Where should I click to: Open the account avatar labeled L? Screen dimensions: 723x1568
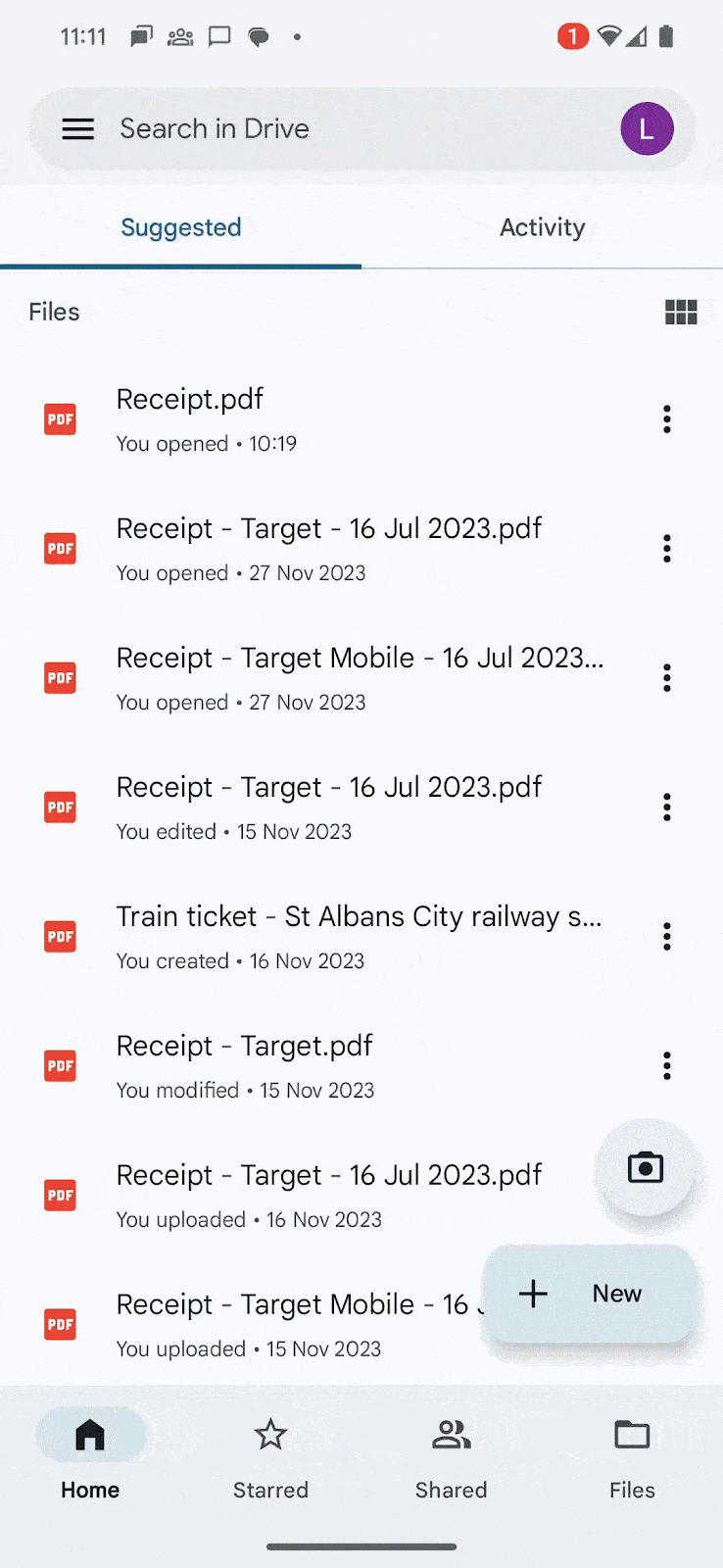pyautogui.click(x=647, y=129)
